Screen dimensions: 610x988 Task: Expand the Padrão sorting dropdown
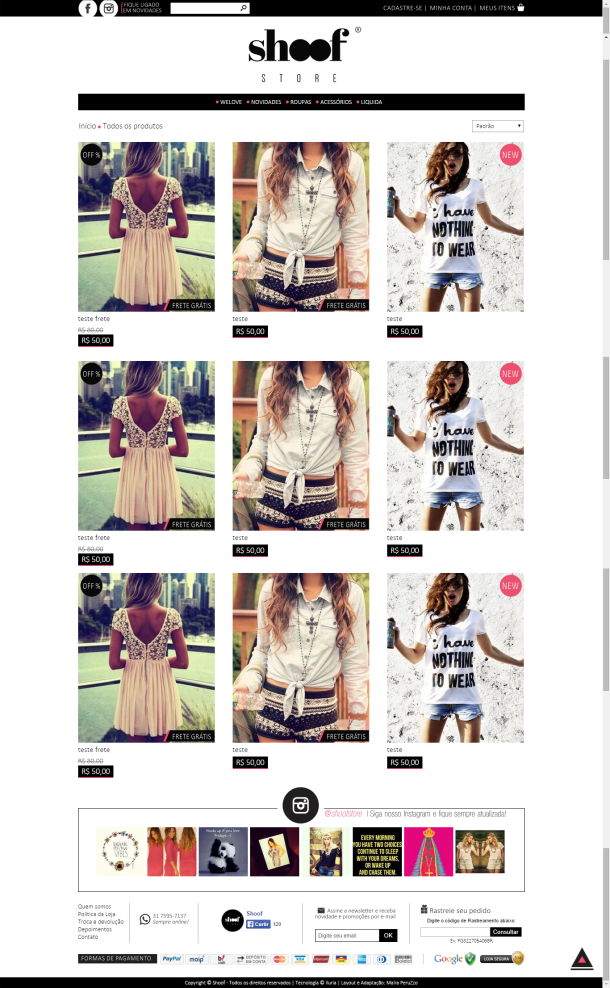tap(498, 126)
